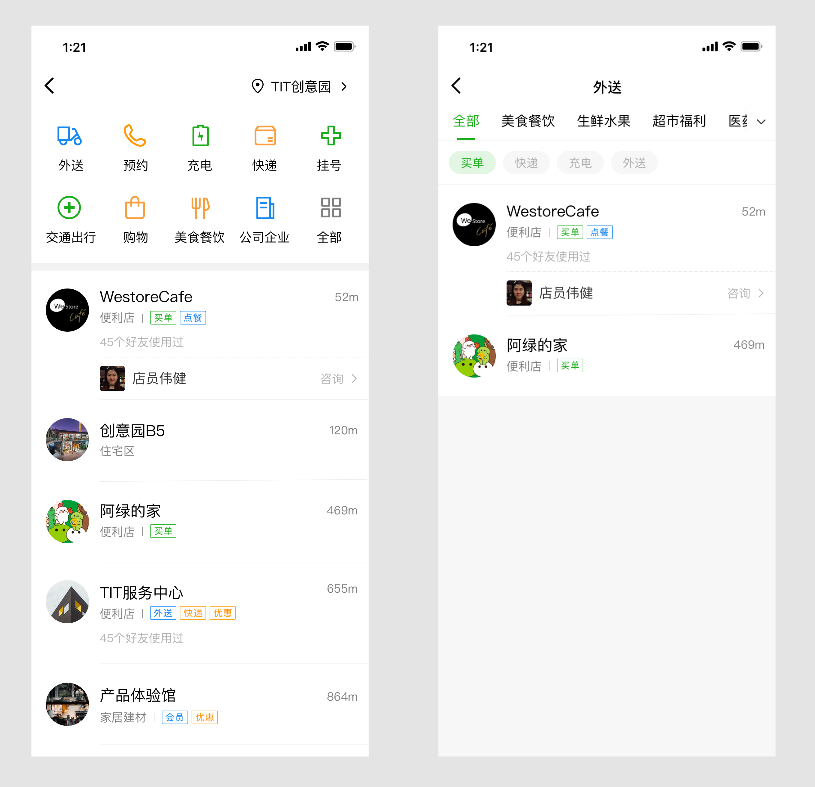
Task: Select the 买单 filter chip
Action: (472, 163)
